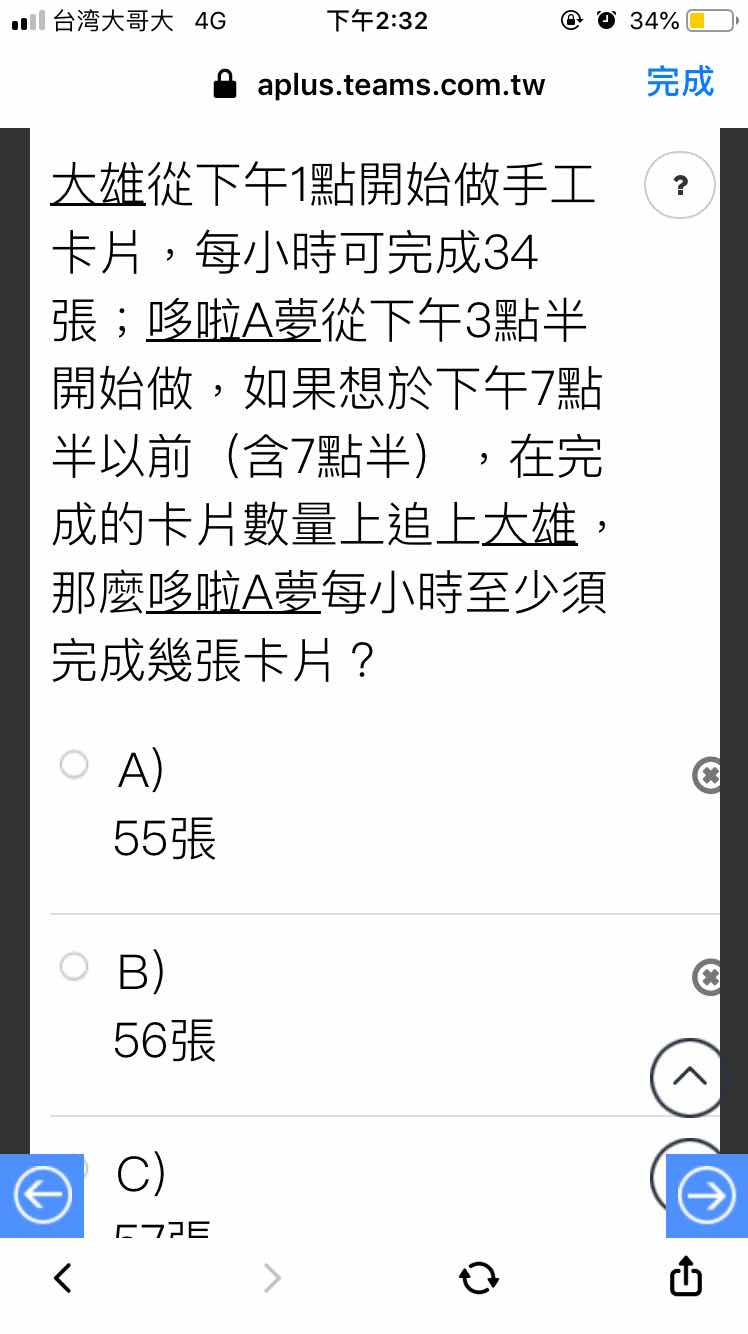Open the share sheet
Screen dimensions: 748x1334
685,1275
